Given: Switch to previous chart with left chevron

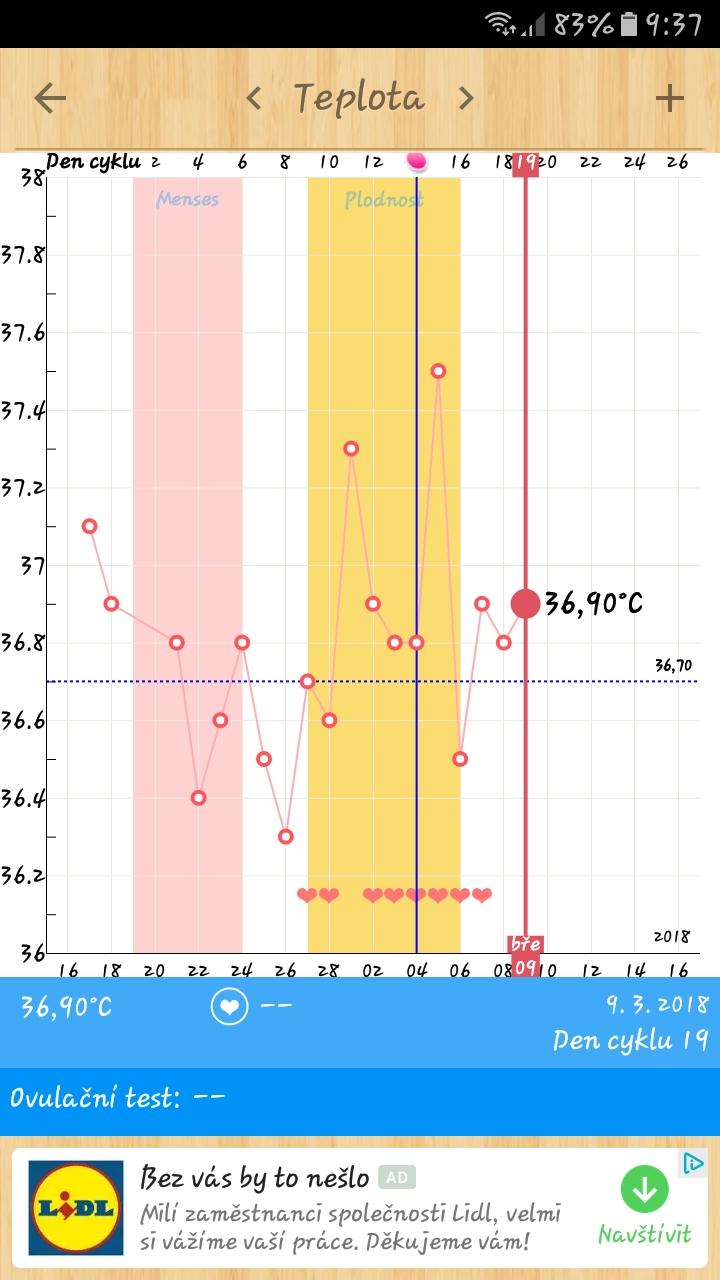Looking at the screenshot, I should (254, 98).
